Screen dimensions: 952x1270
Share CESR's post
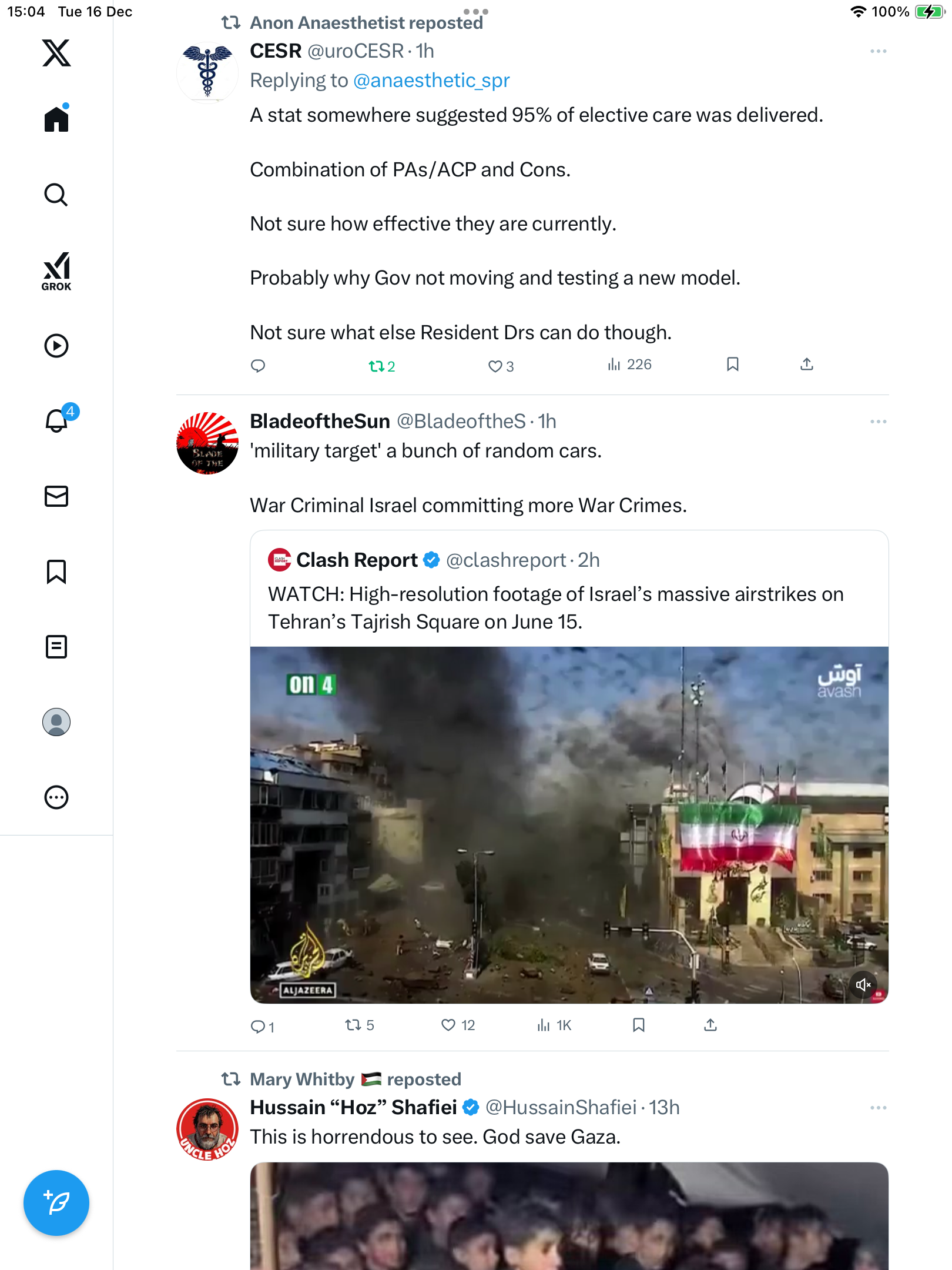[807, 365]
